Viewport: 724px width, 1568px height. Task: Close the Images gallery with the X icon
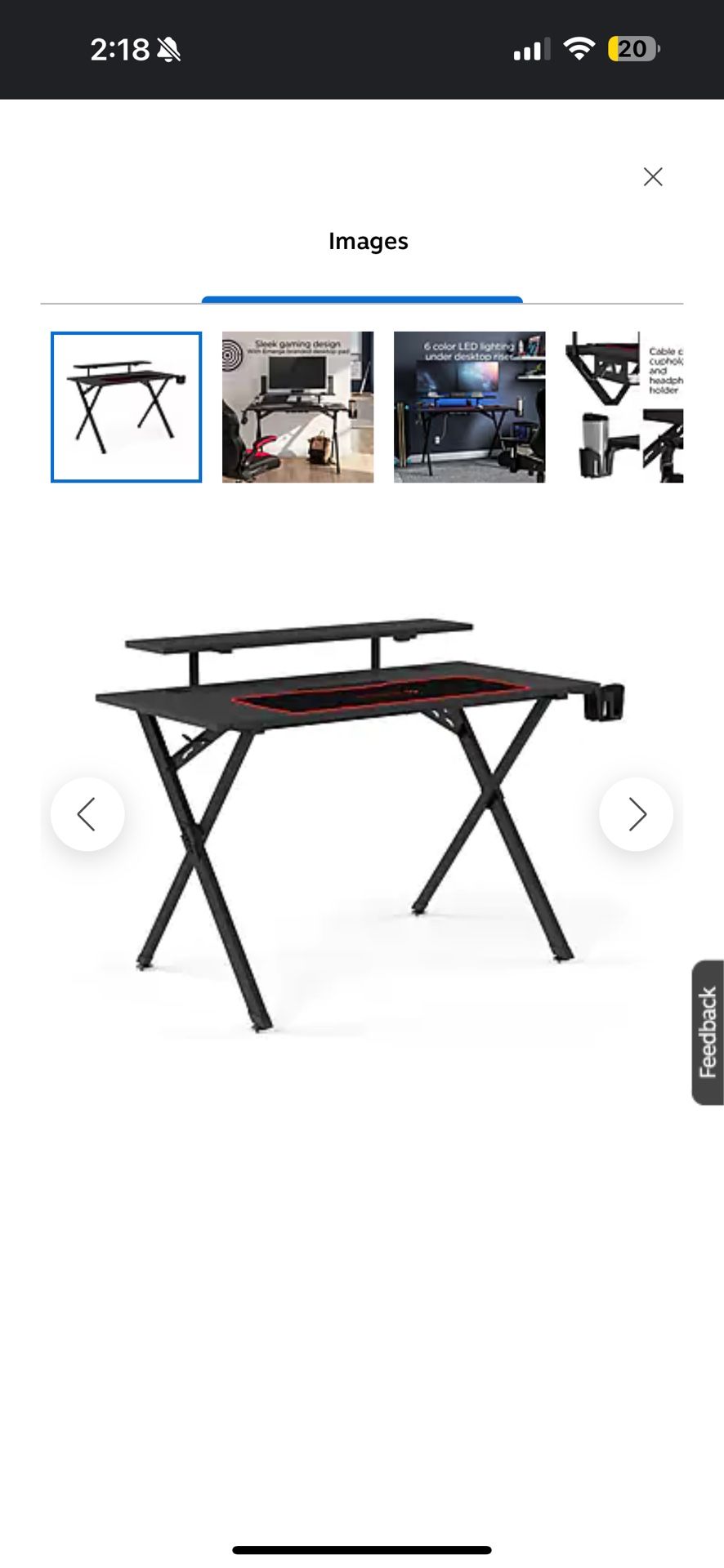[x=653, y=176]
